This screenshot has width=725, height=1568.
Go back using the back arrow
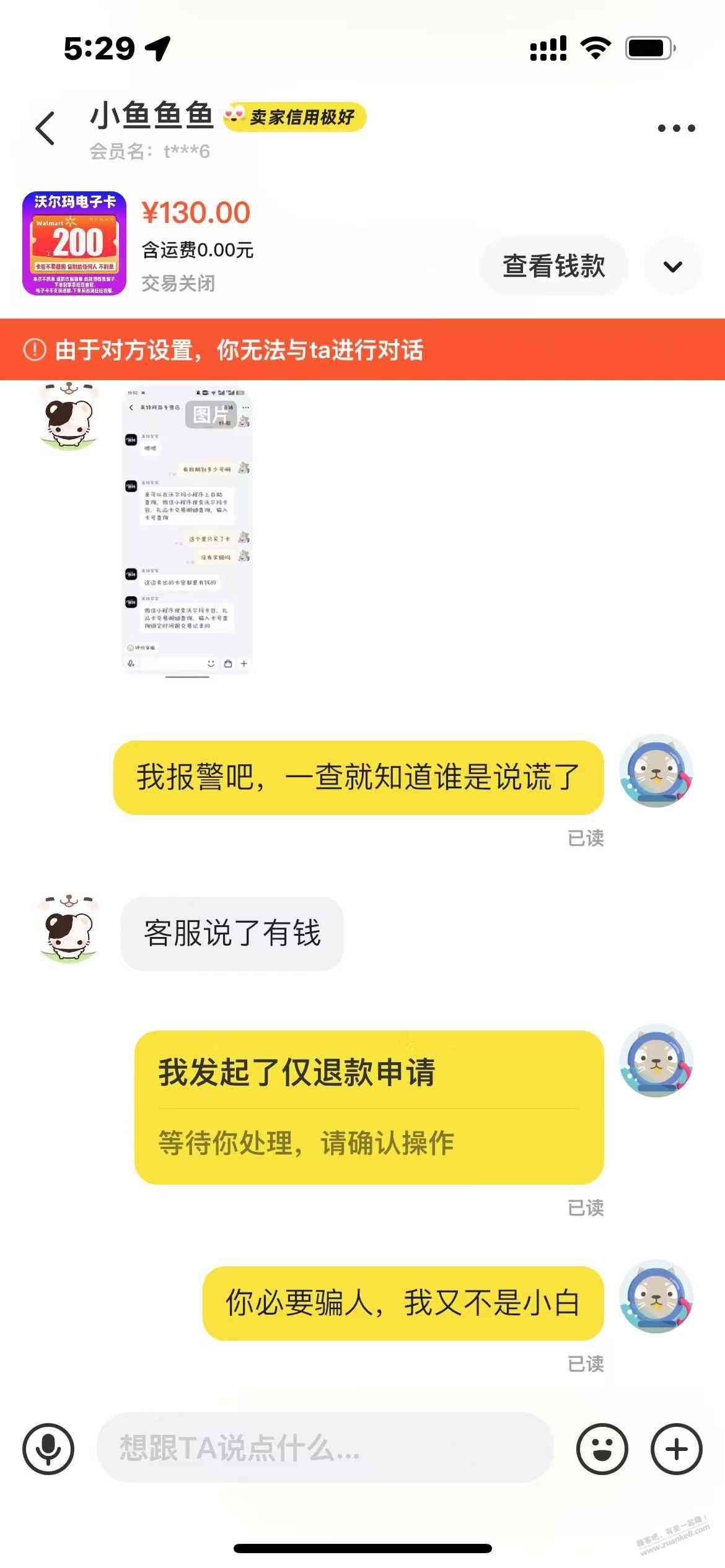point(46,129)
